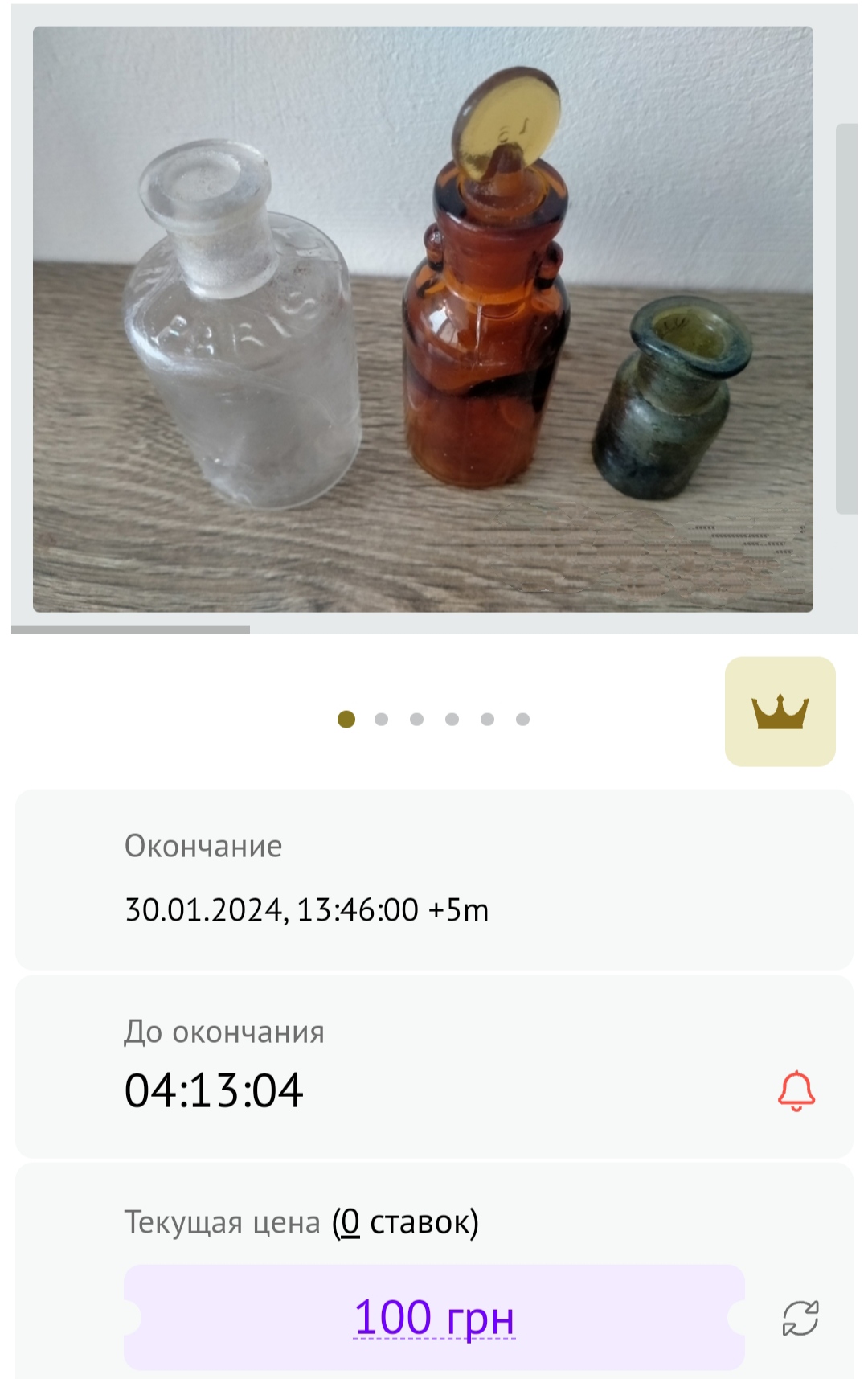The width and height of the screenshot is (868, 1379).
Task: Enable the auction ending reminder bell
Action: 796,1090
